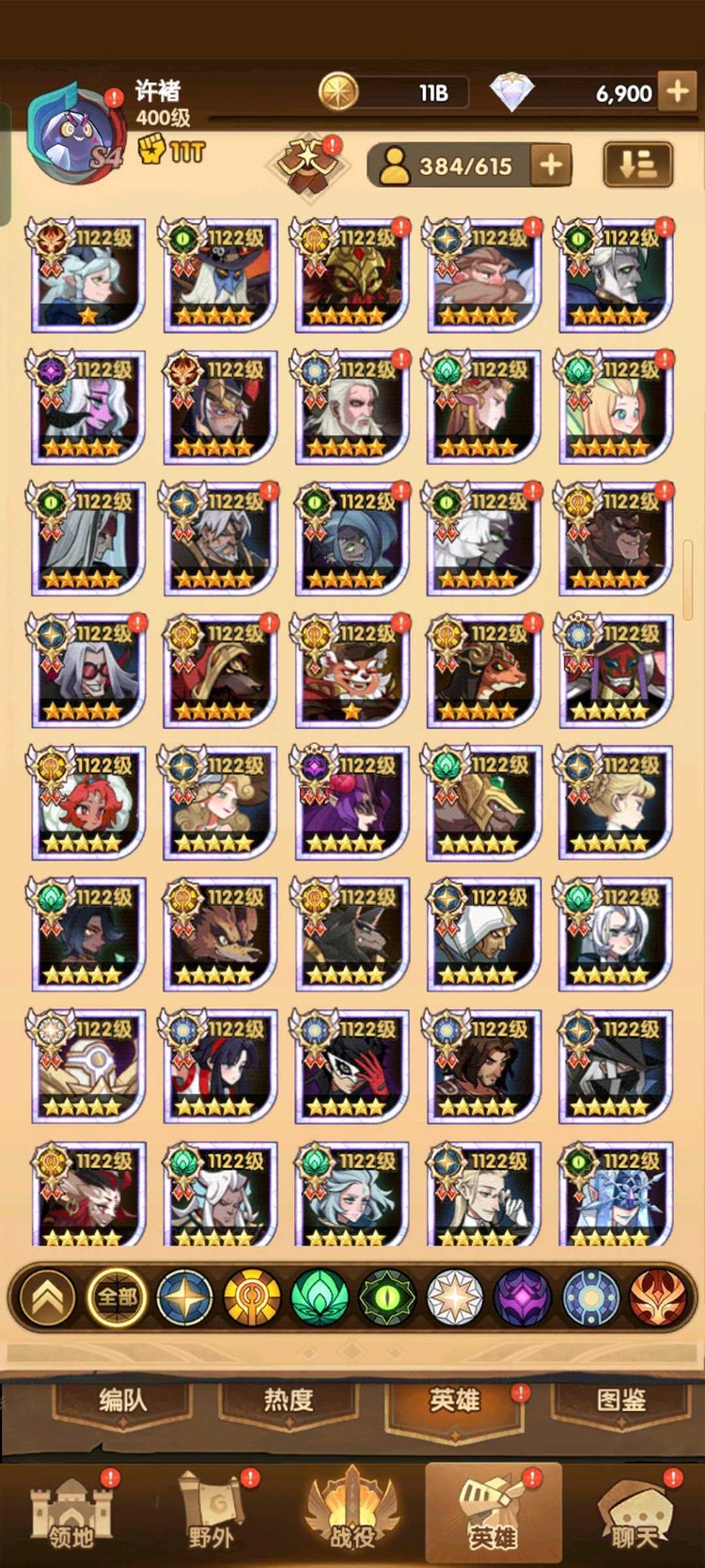Filter heroes by the purple demon faction
This screenshot has height=1568, width=705.
pos(523,1298)
